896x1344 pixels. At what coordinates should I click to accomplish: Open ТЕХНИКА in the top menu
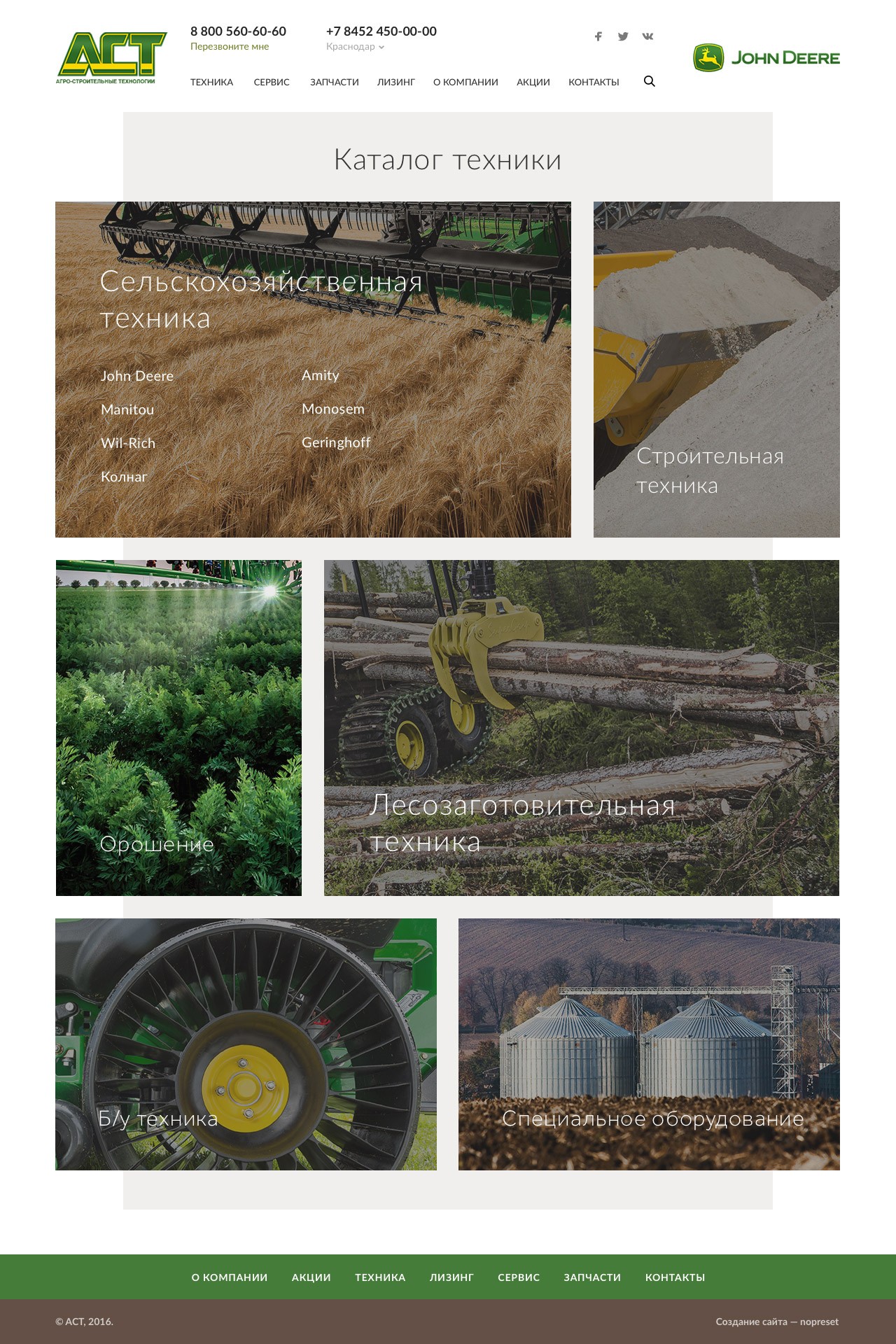coord(211,82)
